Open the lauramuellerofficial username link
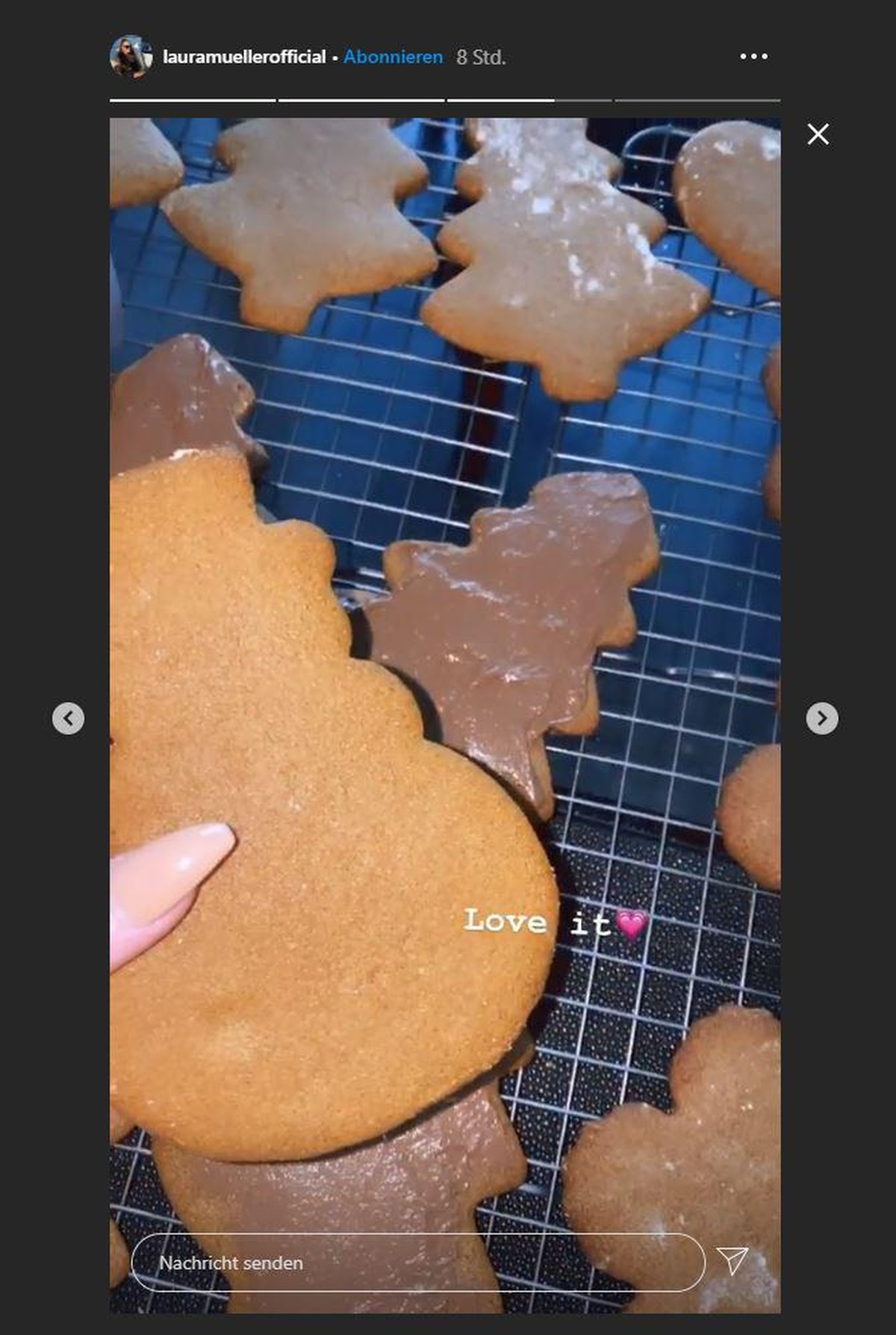Viewport: 896px width, 1335px height. [244, 57]
